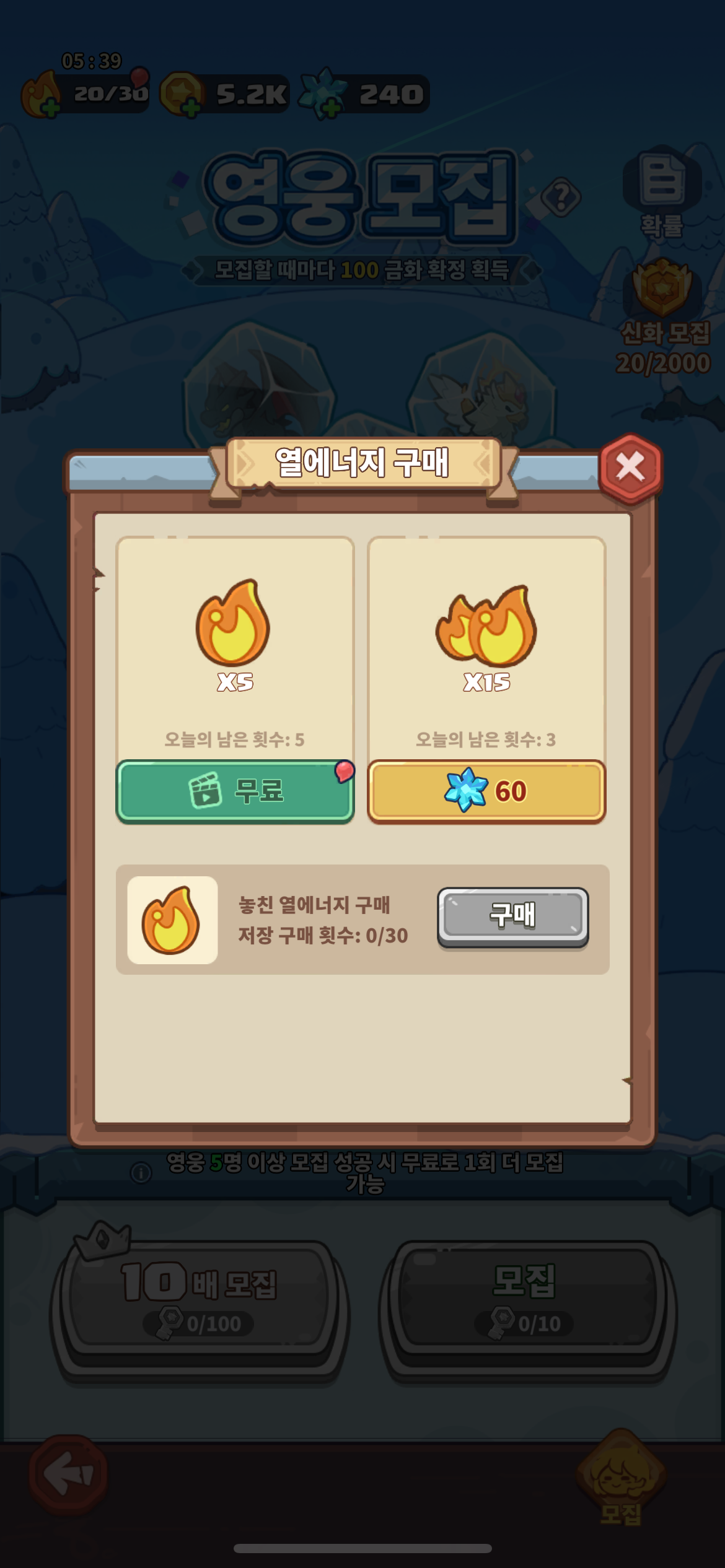Close the 열에너지 구매 dialog

pos(630,468)
